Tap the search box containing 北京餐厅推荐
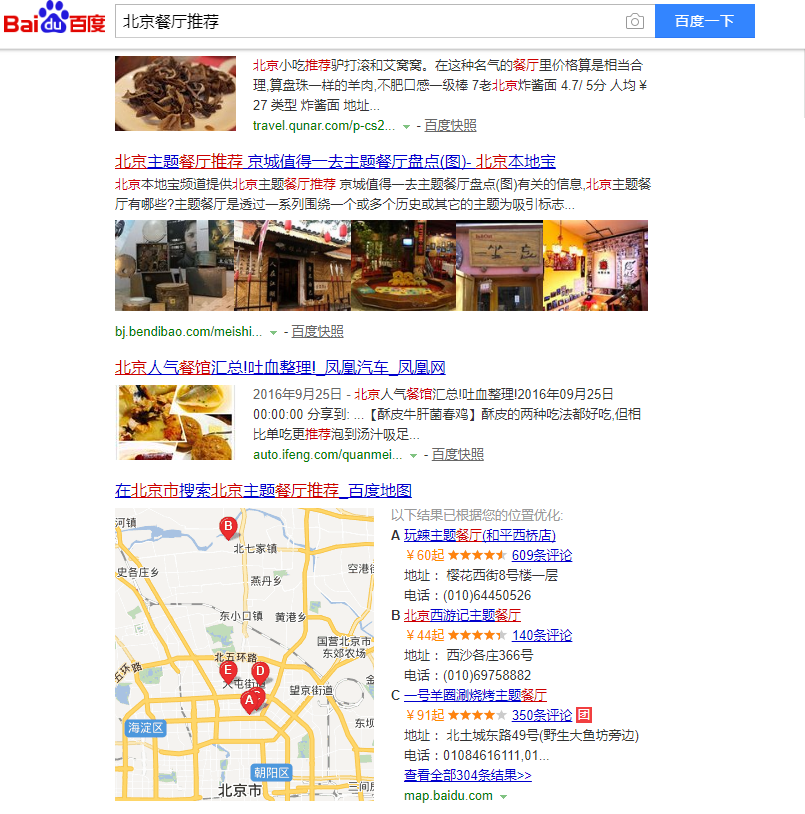805x814 pixels. (370, 21)
